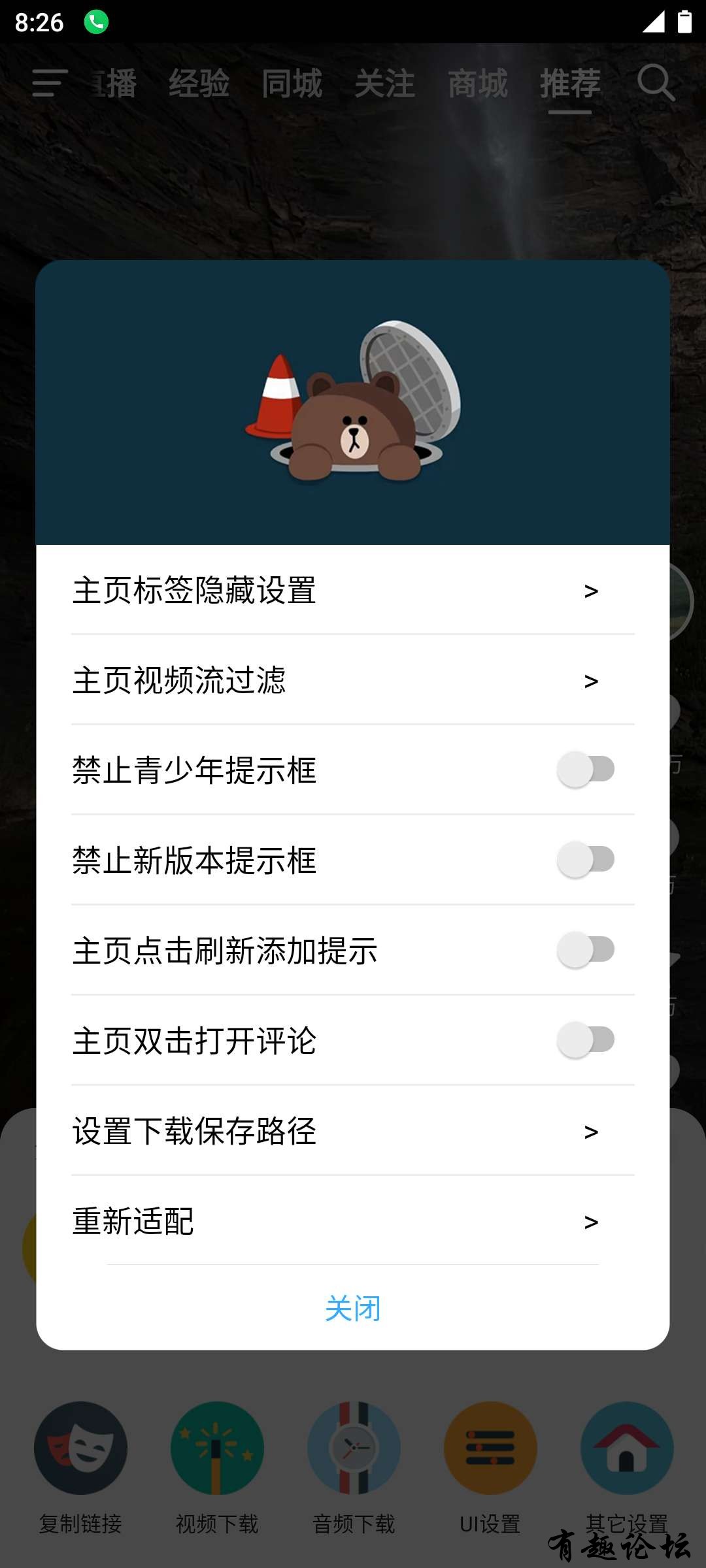Enable 主页双击打开评论 switch
Image resolution: width=706 pixels, height=1568 pixels.
pos(586,1040)
